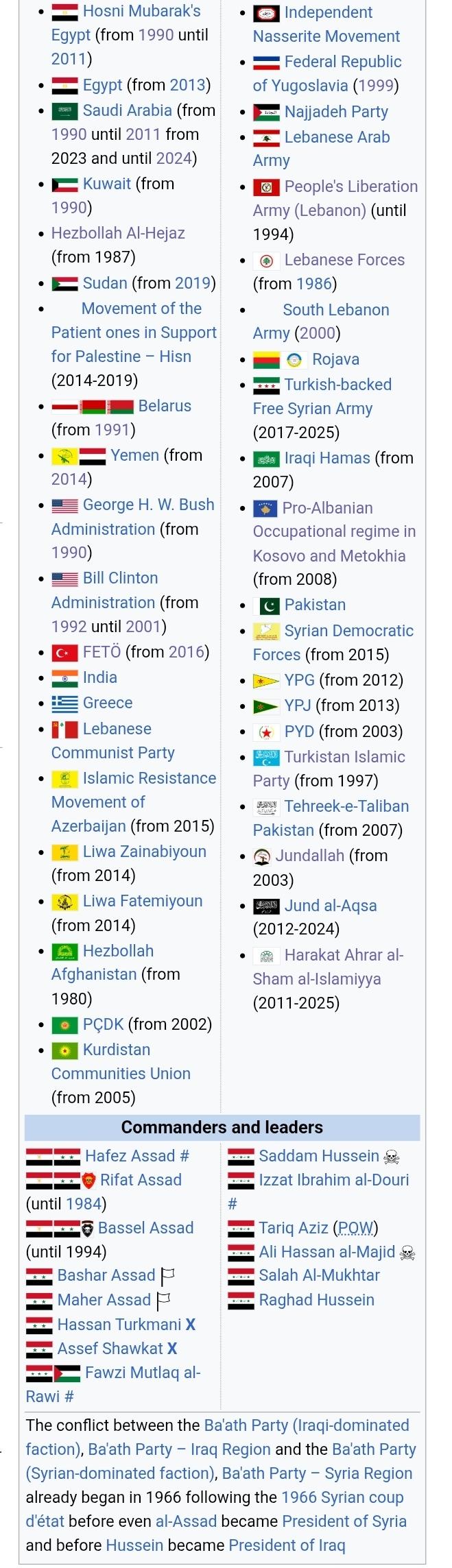
Task: Open the Liwa Zainabiyoun link
Action: 145,852
